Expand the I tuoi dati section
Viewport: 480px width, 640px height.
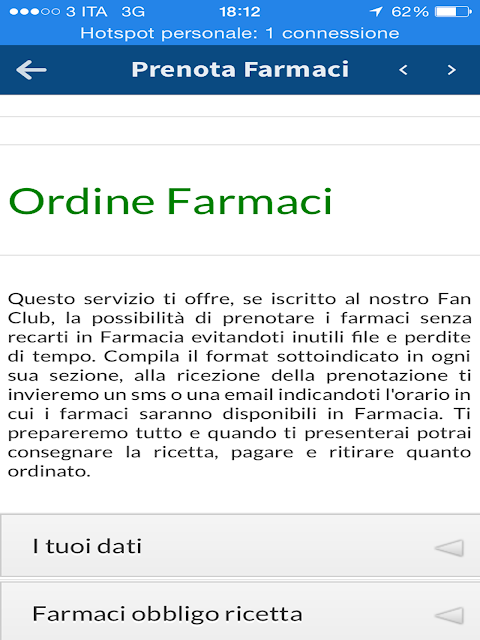(x=240, y=546)
